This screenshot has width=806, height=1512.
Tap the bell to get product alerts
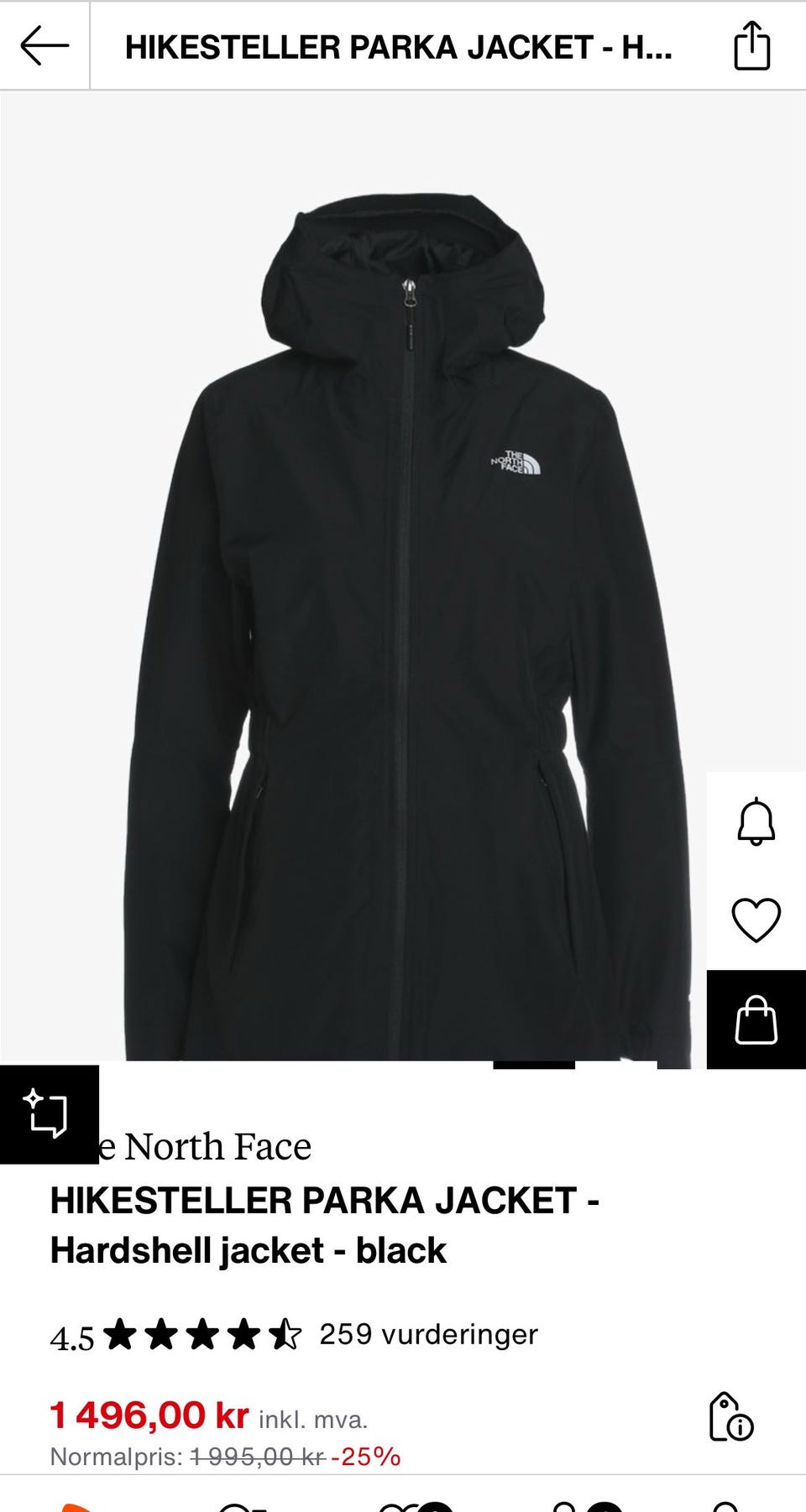click(756, 821)
